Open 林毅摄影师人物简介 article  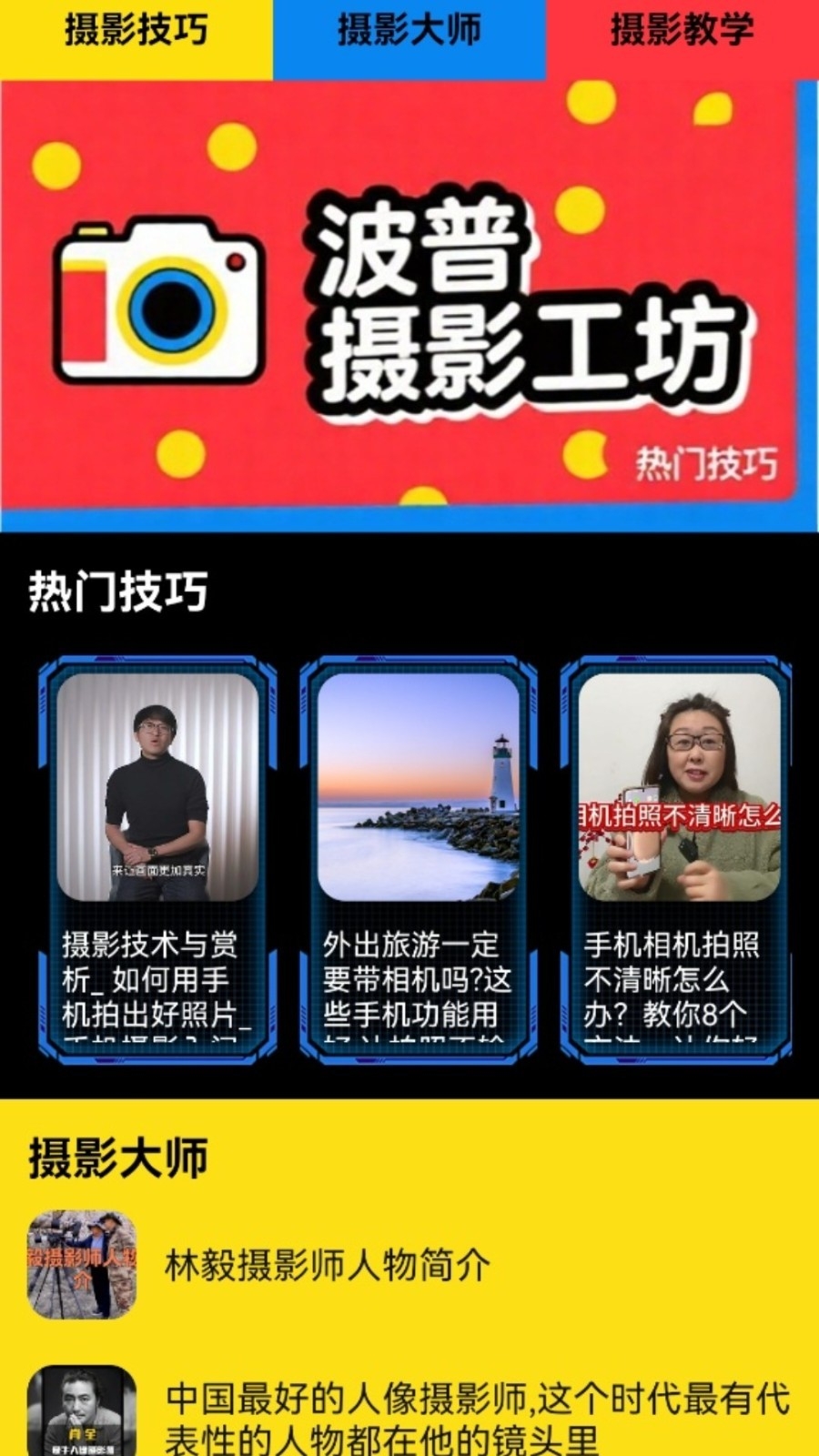click(x=409, y=1265)
